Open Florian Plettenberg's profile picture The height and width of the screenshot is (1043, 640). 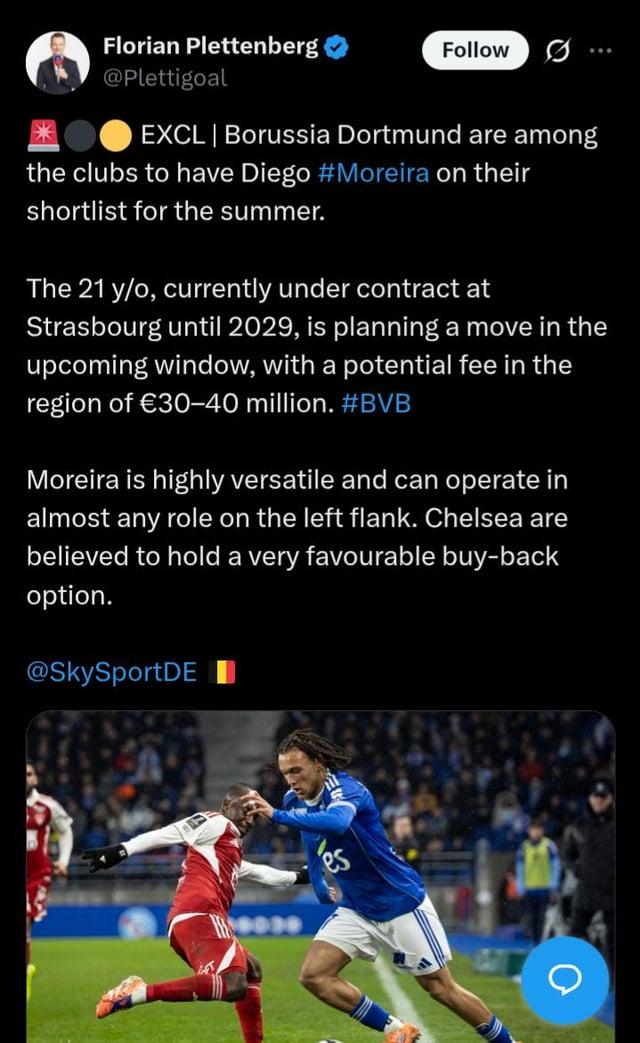point(57,62)
